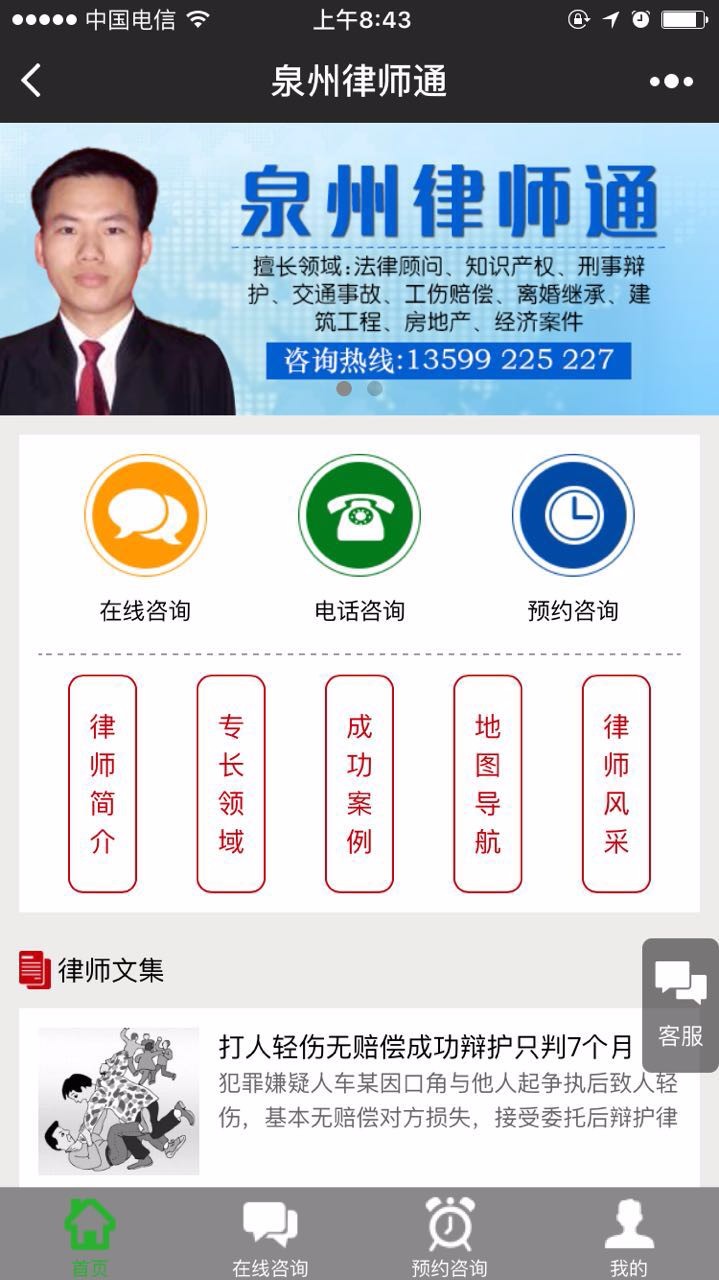The image size is (719, 1280).
Task: Go back using the top-left arrow
Action: coord(31,80)
